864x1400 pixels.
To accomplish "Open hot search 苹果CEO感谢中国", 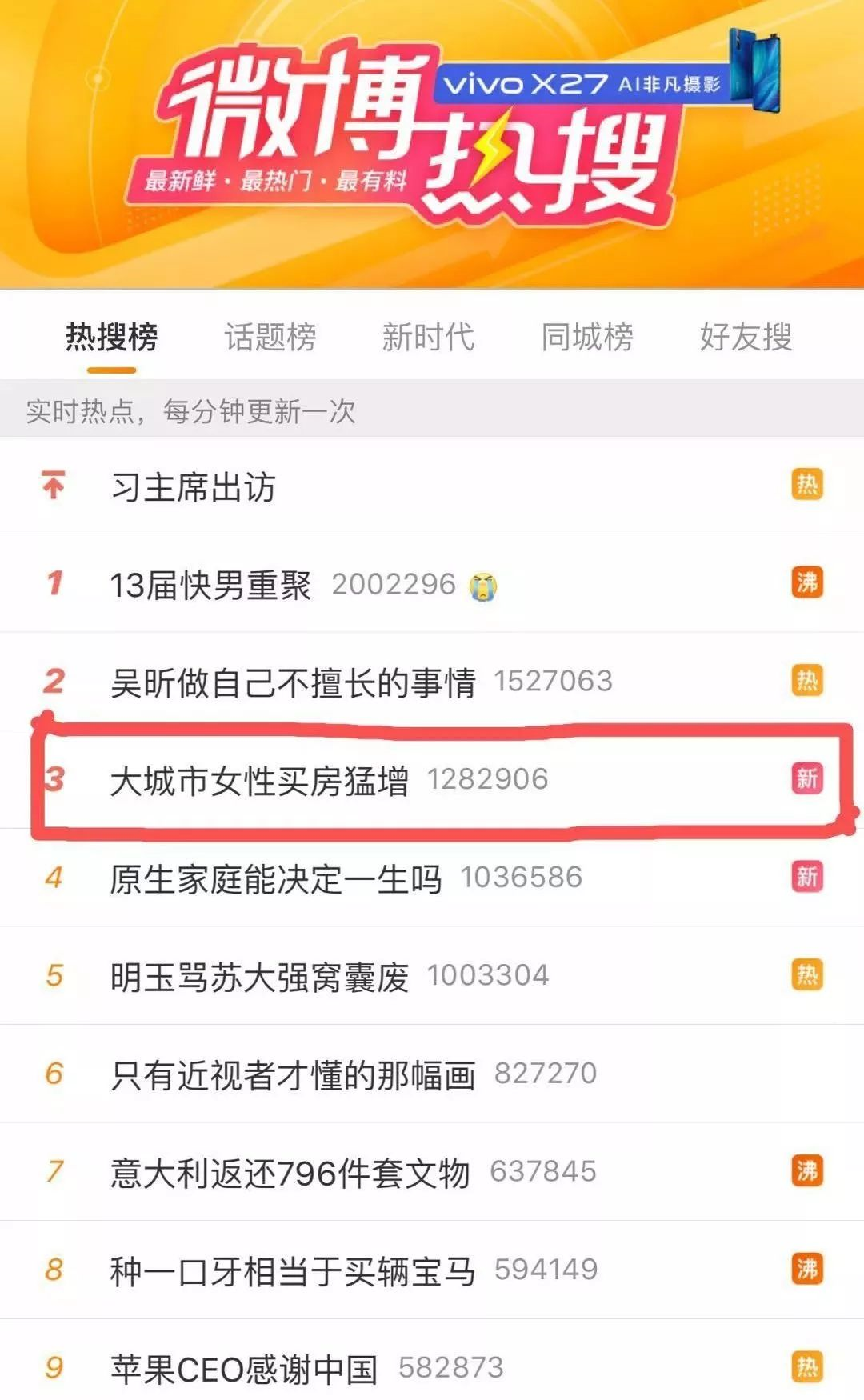I will tap(244, 1369).
